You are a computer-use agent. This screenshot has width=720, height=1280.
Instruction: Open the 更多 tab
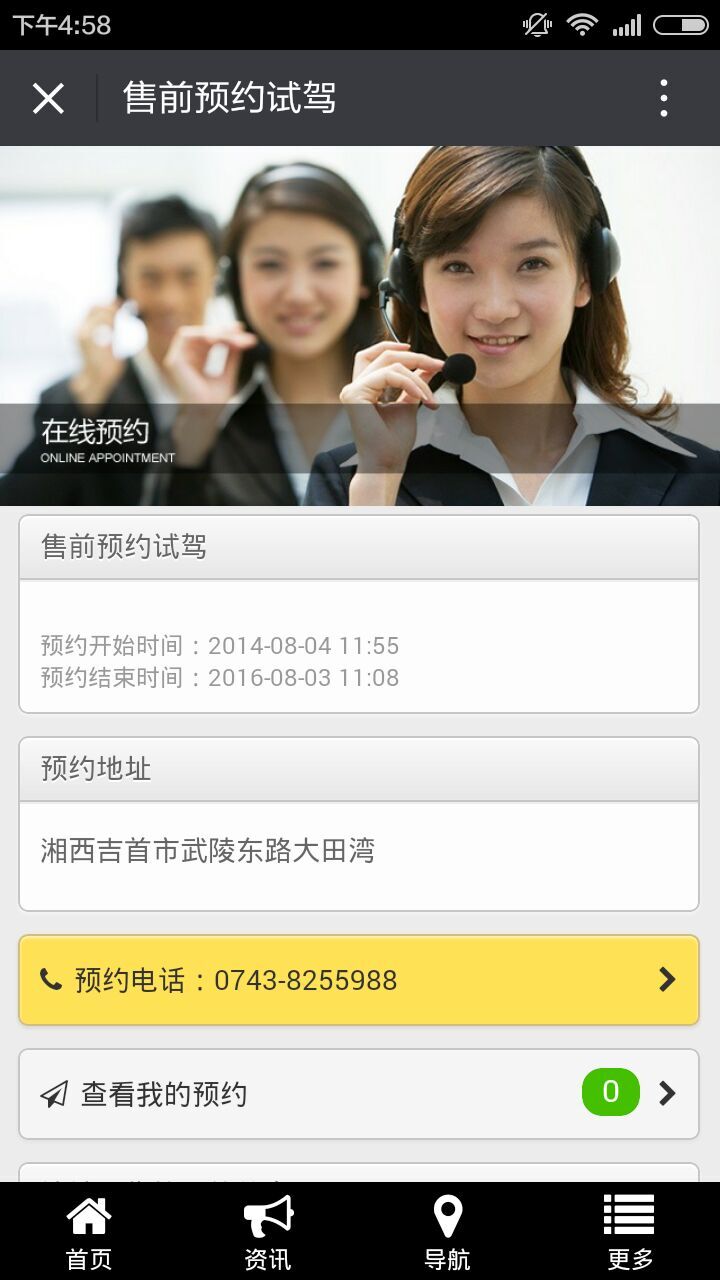click(629, 1232)
